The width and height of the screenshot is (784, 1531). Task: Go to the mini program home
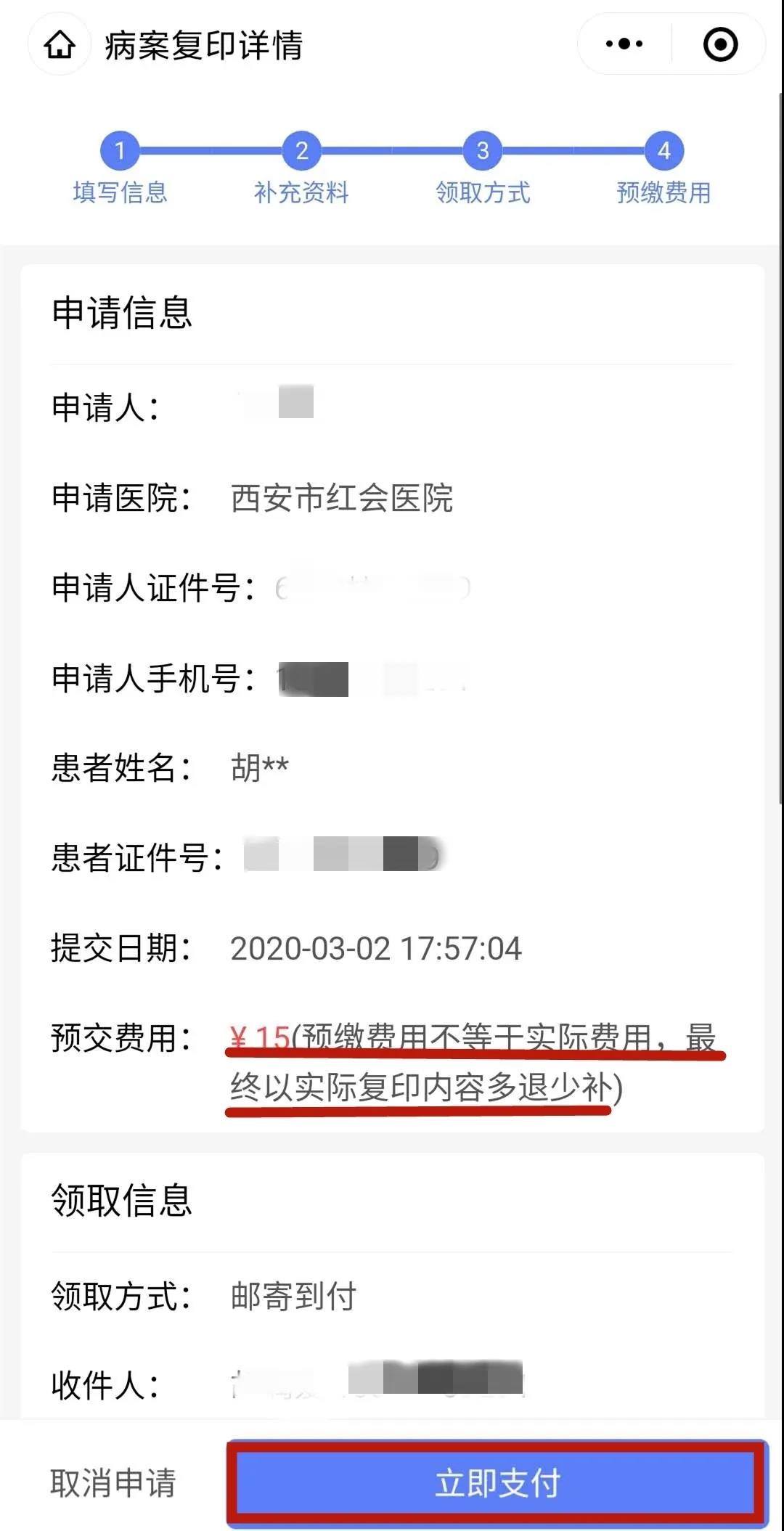click(x=60, y=45)
